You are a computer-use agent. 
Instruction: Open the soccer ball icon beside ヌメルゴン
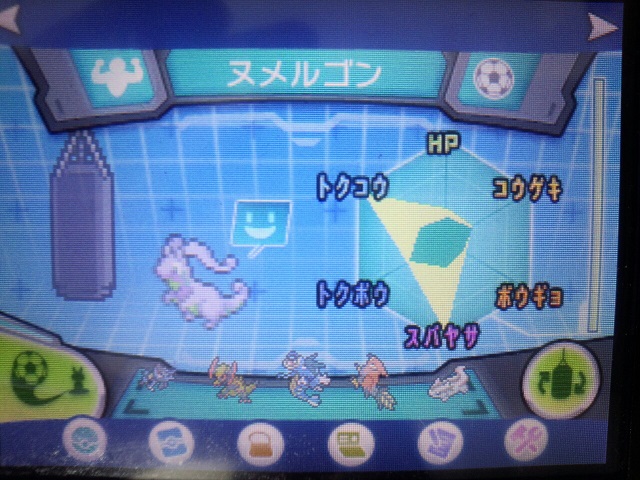point(489,76)
